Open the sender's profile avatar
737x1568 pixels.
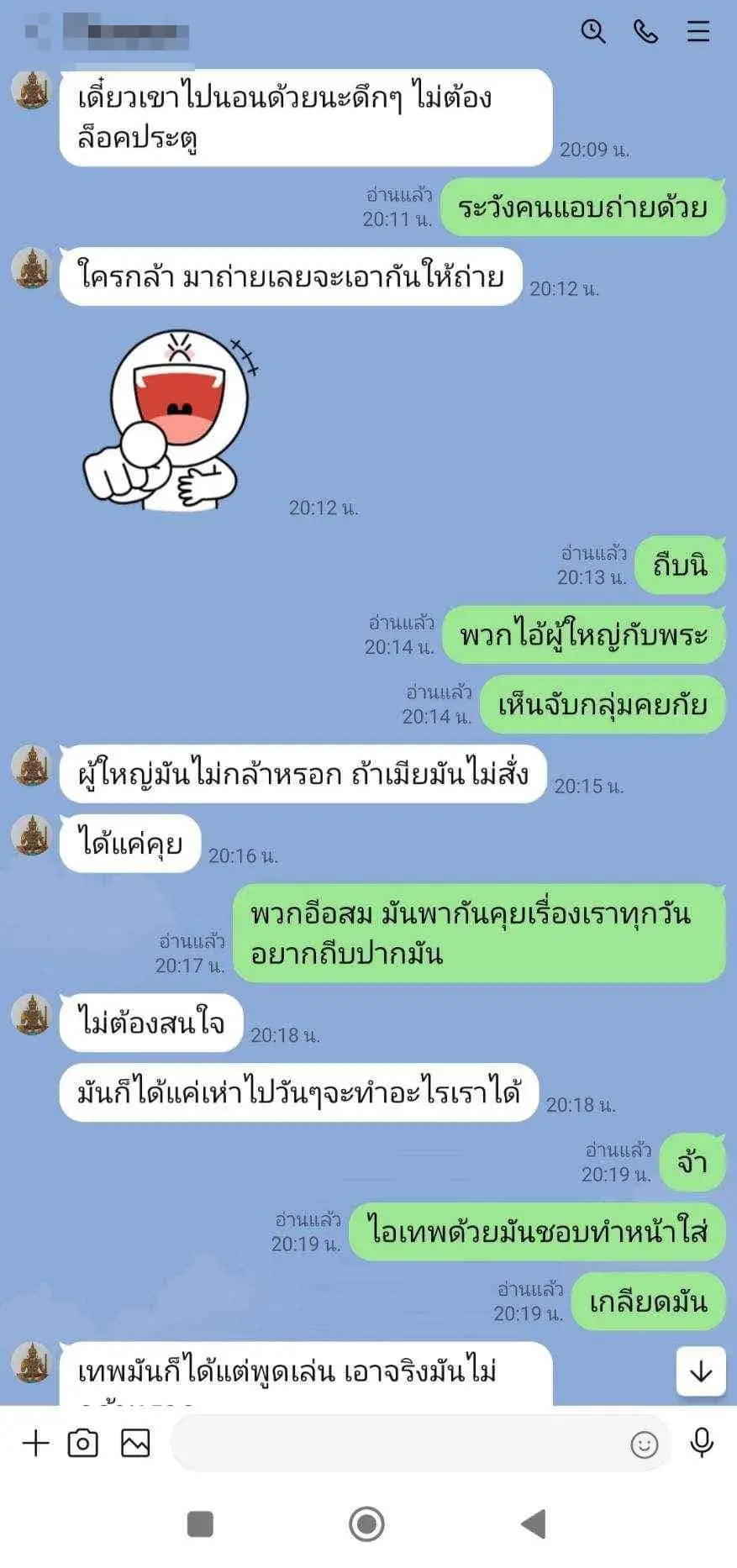(32, 89)
